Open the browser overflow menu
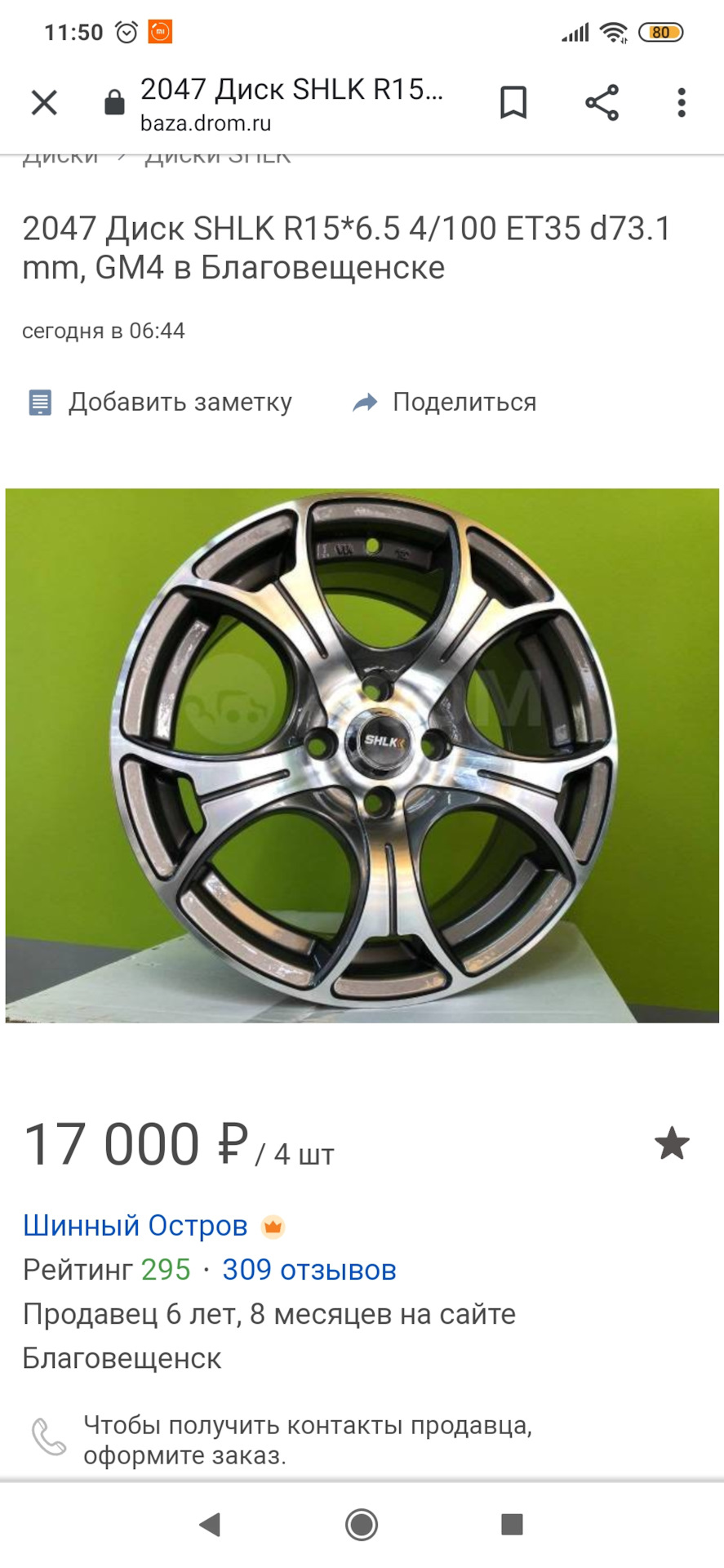The height and width of the screenshot is (1568, 724). click(681, 103)
